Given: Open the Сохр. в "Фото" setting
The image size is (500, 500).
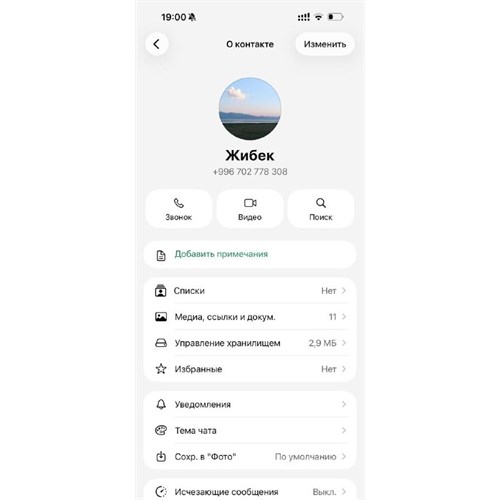Looking at the screenshot, I should tap(250, 457).
